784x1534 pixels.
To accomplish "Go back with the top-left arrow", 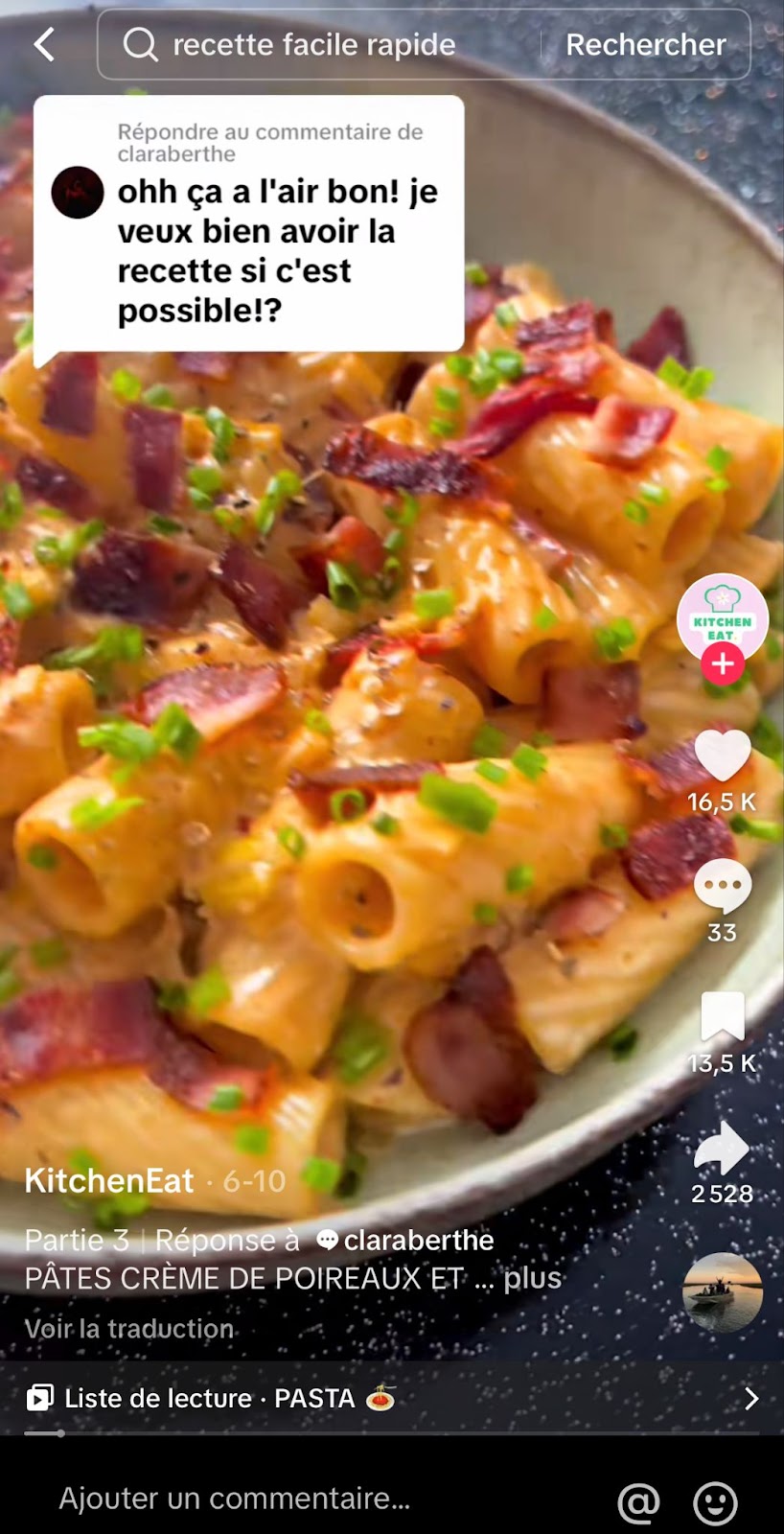I will click(44, 44).
